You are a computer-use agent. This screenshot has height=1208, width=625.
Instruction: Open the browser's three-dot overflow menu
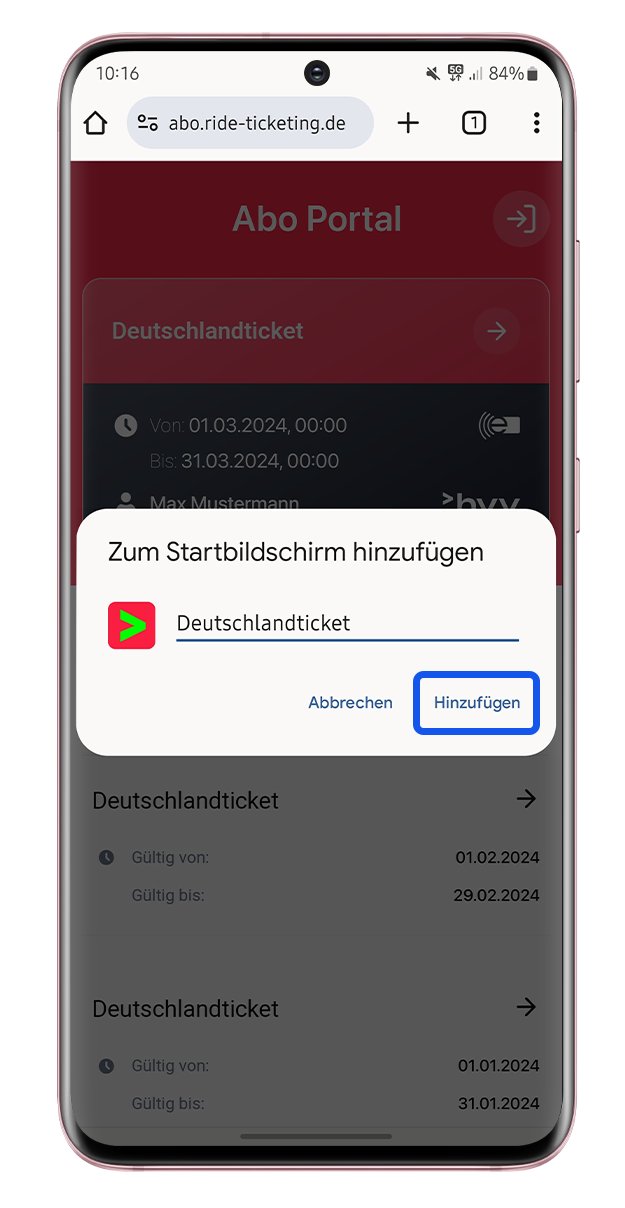tap(537, 123)
